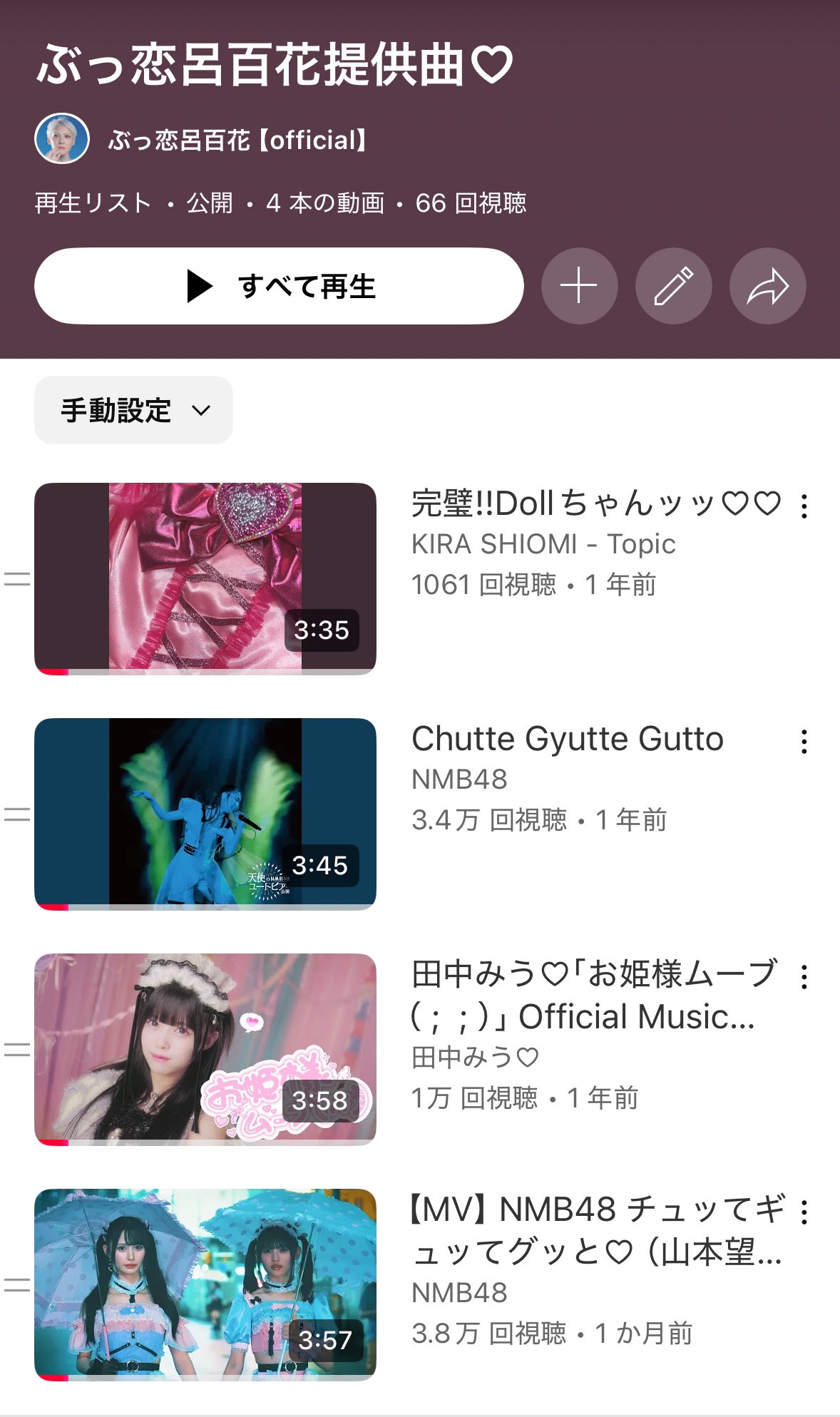Screen dimensions: 840x1417
Task: Edit the playlist with the pencil icon
Action: pyautogui.click(x=673, y=286)
